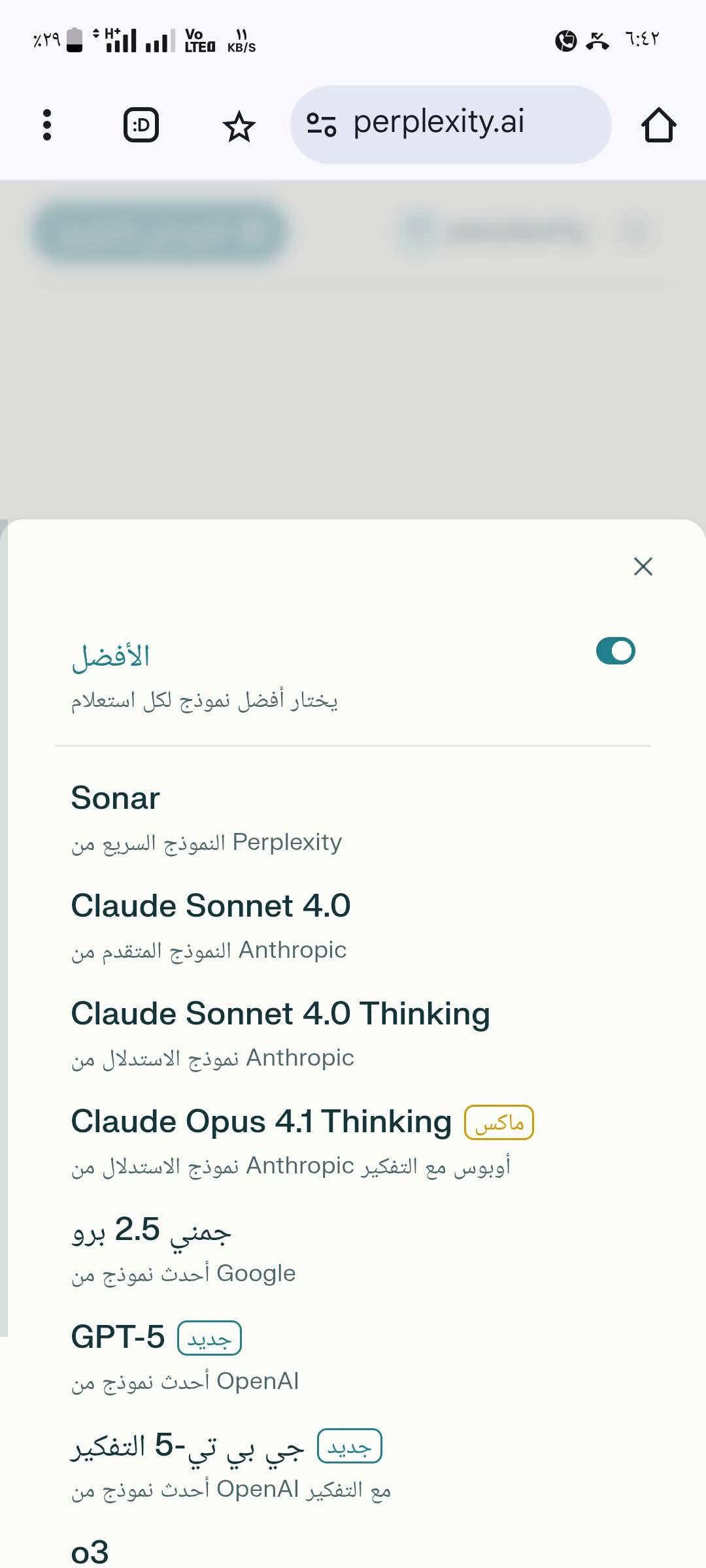Toggle the الأفضل best-model switch
This screenshot has width=706, height=1568.
coord(615,651)
